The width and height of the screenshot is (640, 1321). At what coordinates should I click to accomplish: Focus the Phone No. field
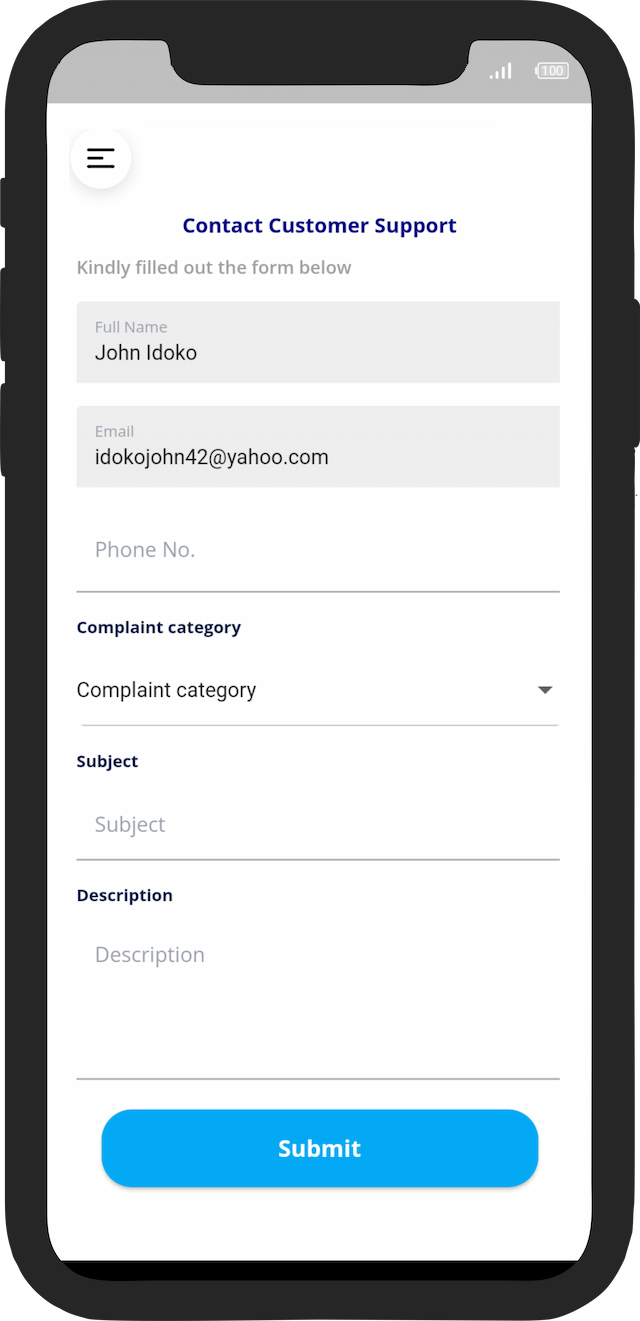pyautogui.click(x=318, y=550)
